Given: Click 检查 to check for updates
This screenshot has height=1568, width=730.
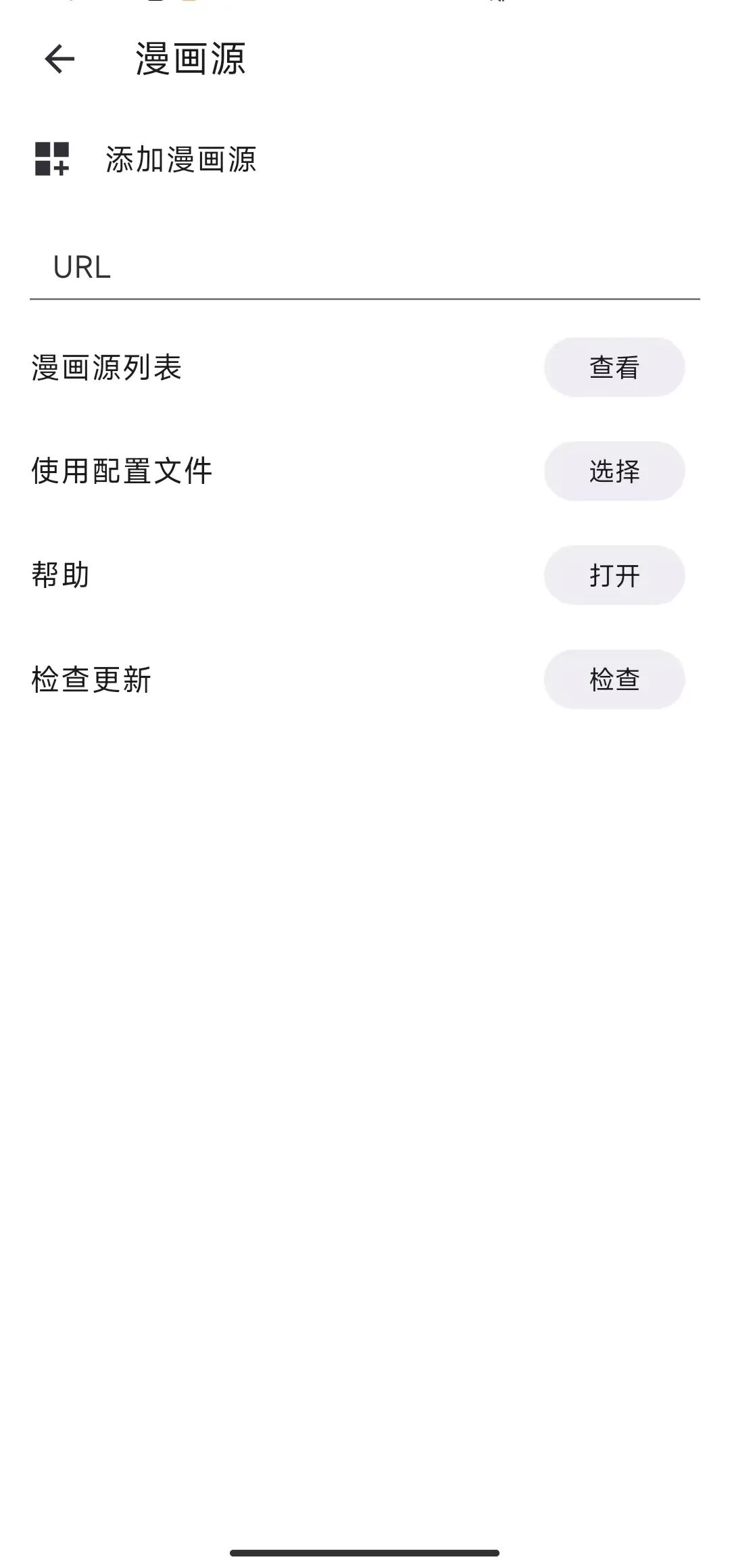Looking at the screenshot, I should (x=614, y=680).
